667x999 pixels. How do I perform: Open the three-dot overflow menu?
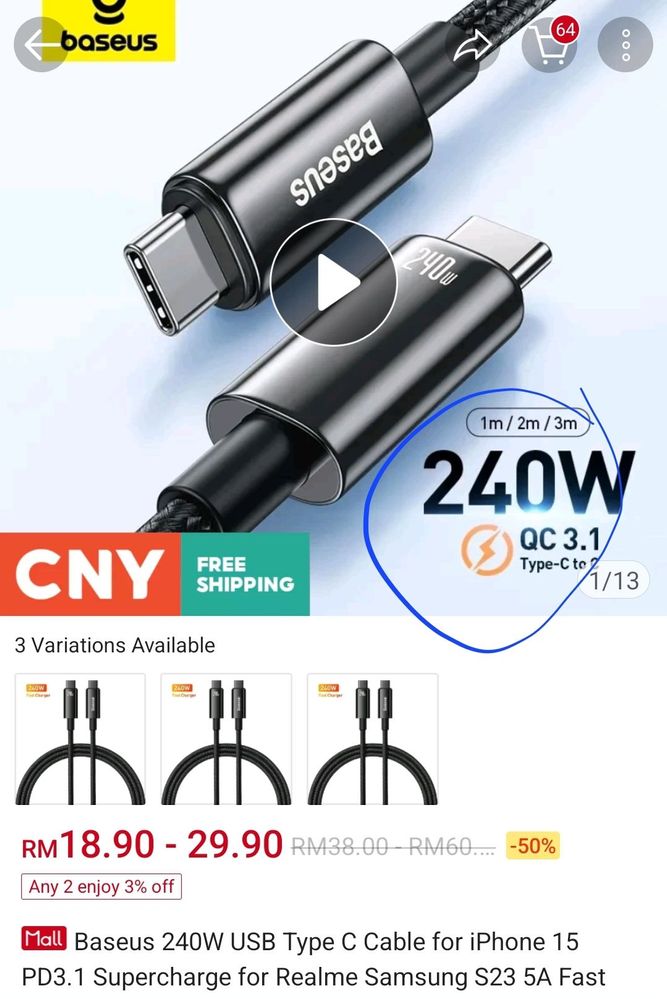point(625,44)
